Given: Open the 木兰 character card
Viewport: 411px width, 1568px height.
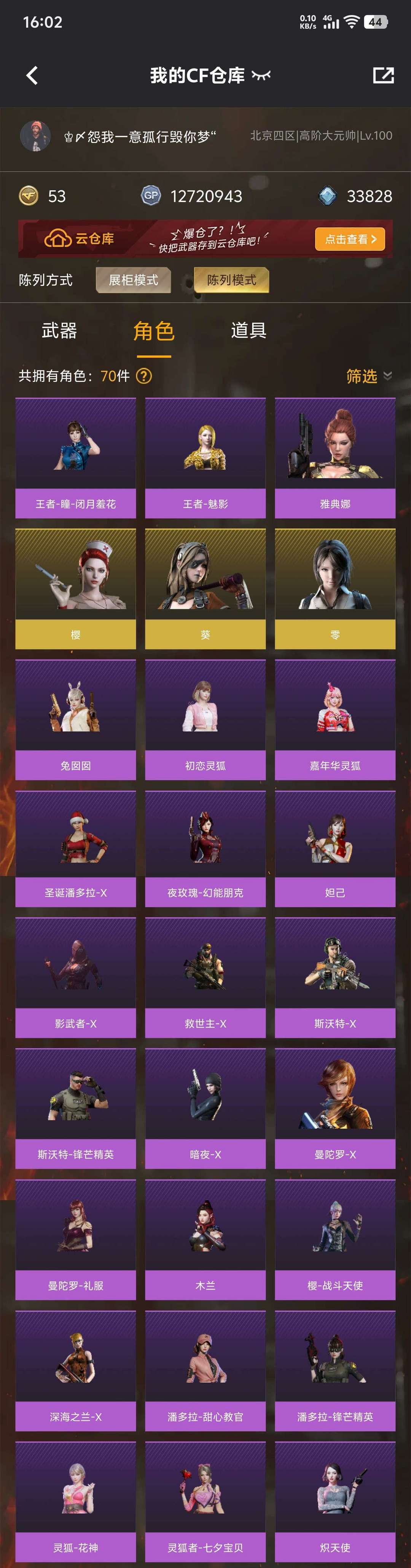Looking at the screenshot, I should [205, 1239].
